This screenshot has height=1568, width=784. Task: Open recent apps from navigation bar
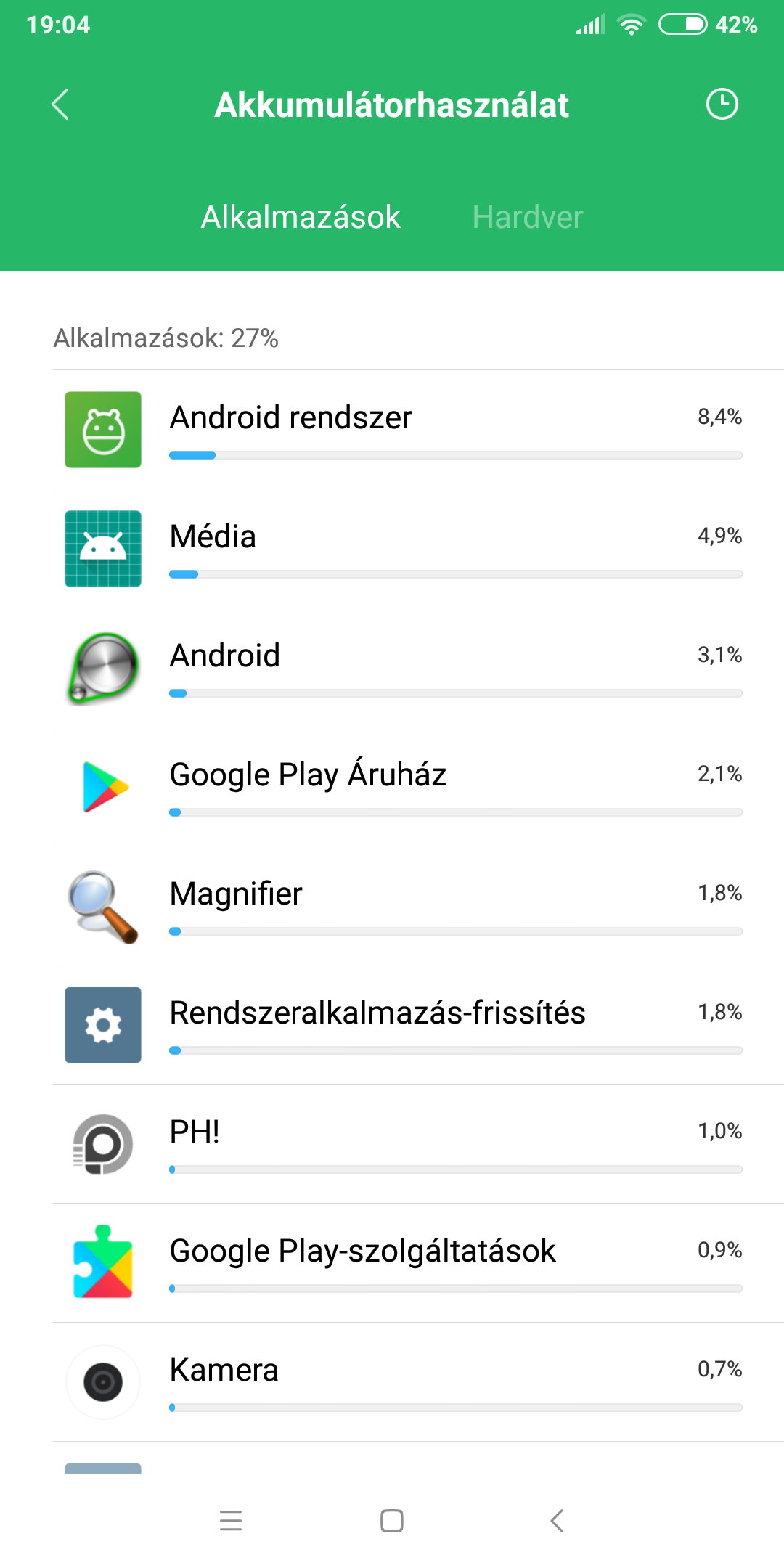(x=231, y=1521)
